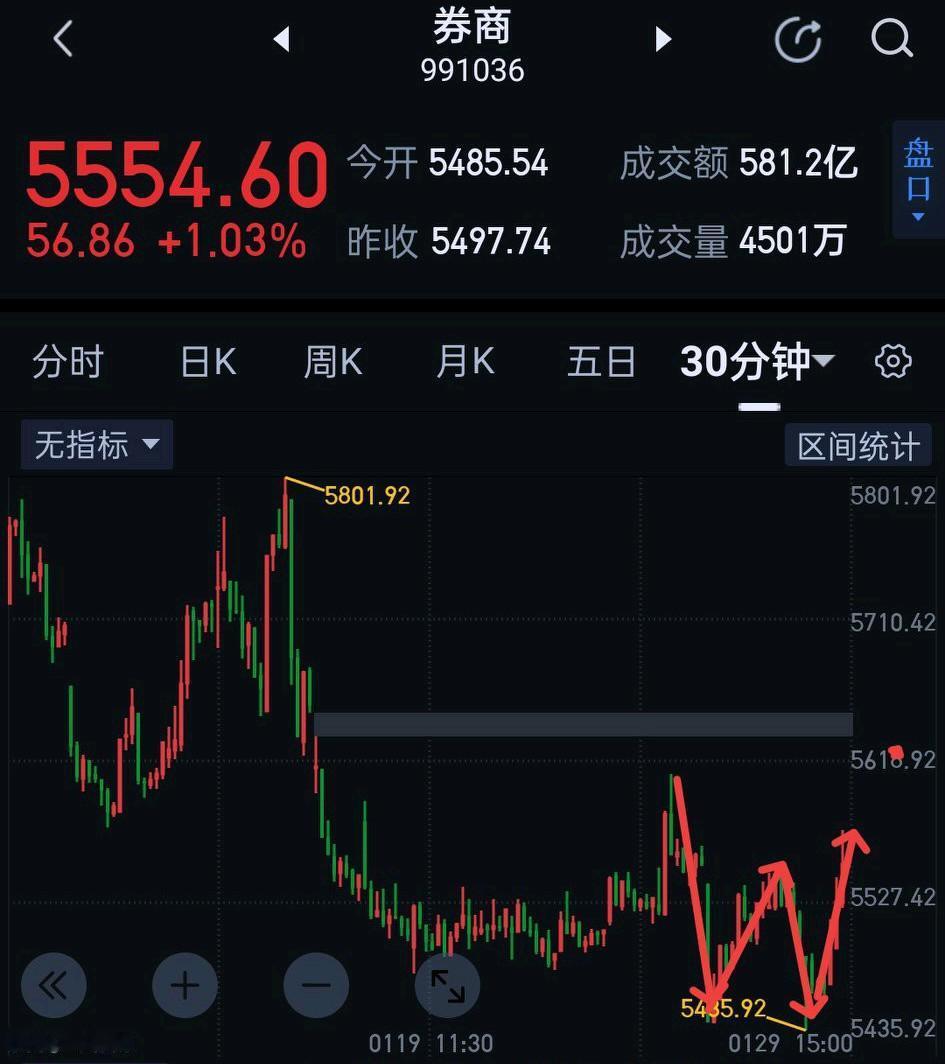Image resolution: width=945 pixels, height=1064 pixels.
Task: Collapse the chart controls with the double-chevron icon
Action: (53, 985)
